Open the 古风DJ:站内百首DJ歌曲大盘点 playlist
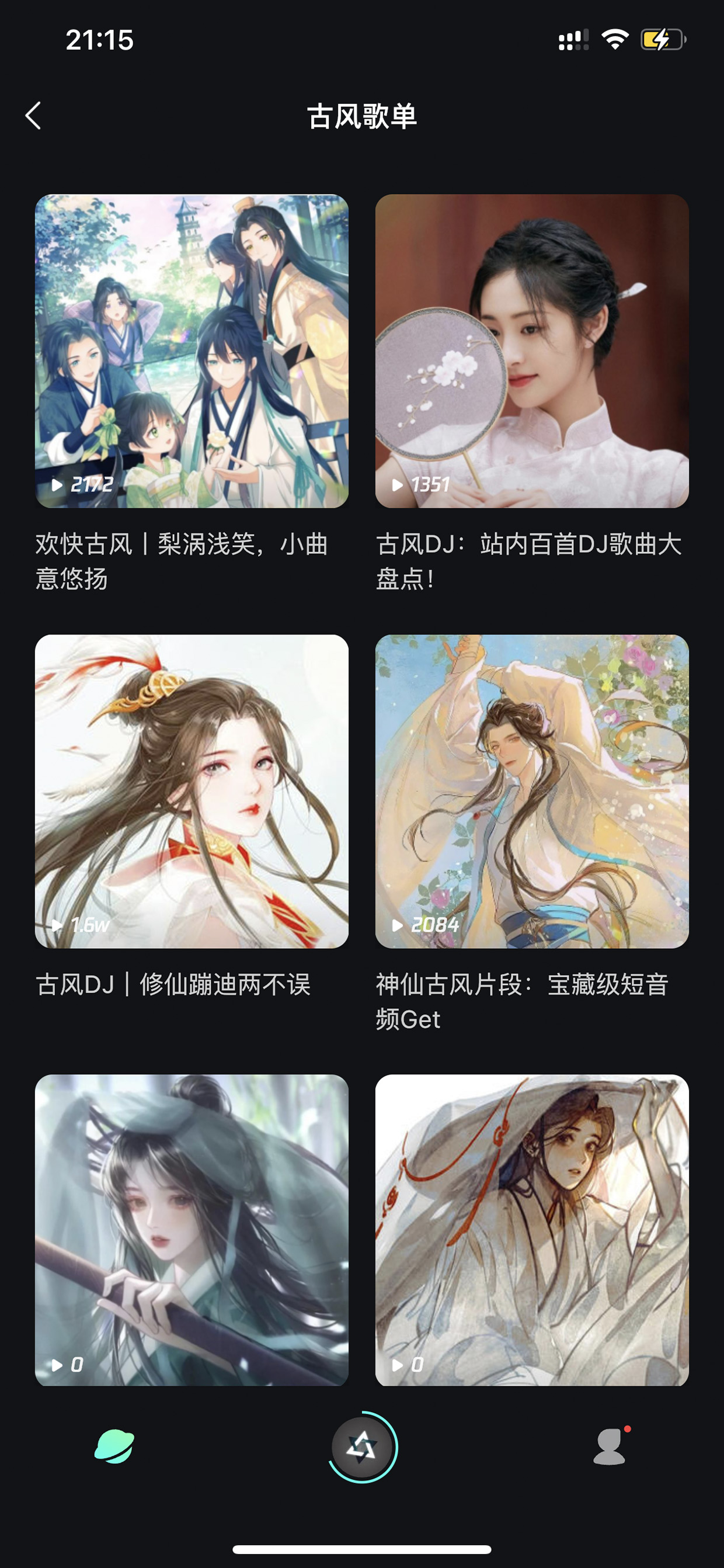724x1568 pixels. (532, 351)
